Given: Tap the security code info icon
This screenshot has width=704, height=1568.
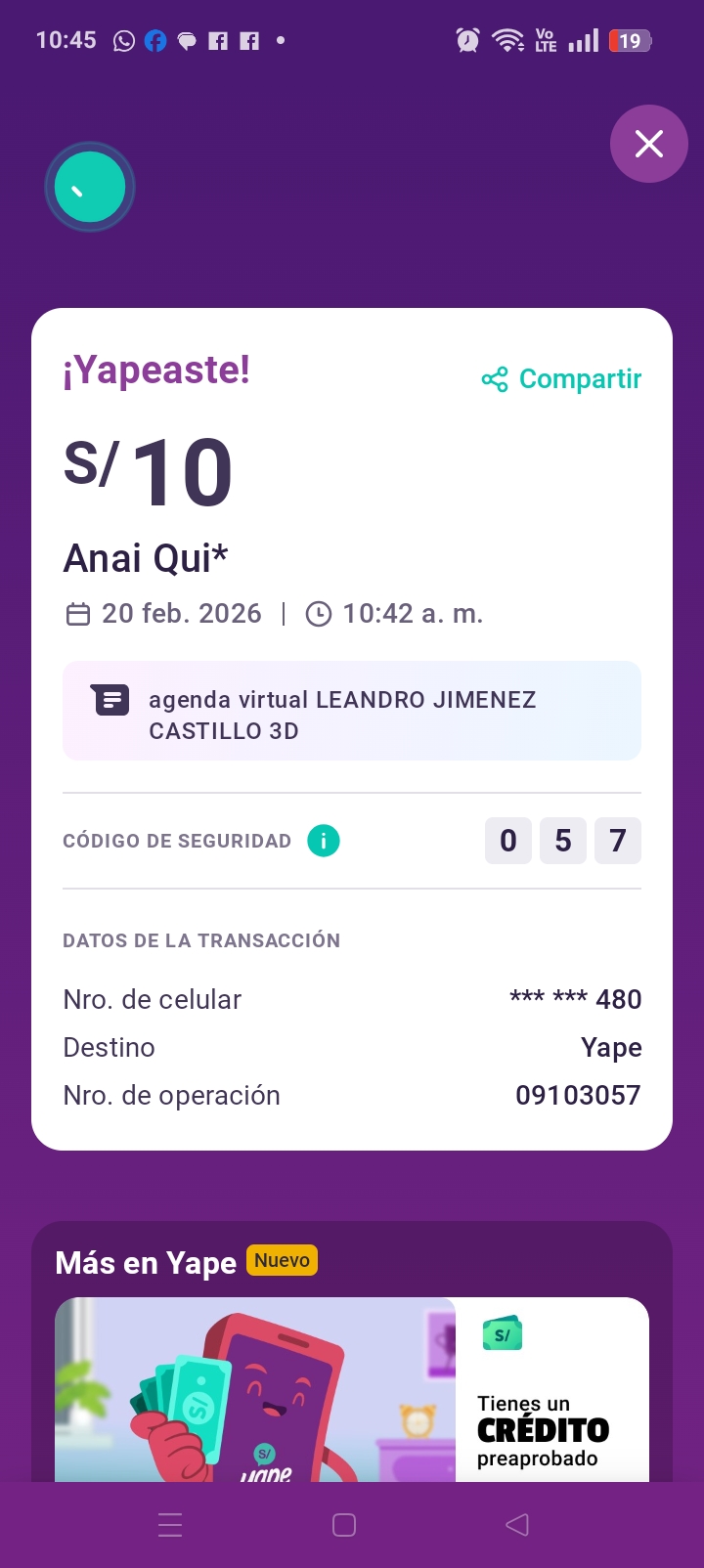Looking at the screenshot, I should [x=324, y=841].
